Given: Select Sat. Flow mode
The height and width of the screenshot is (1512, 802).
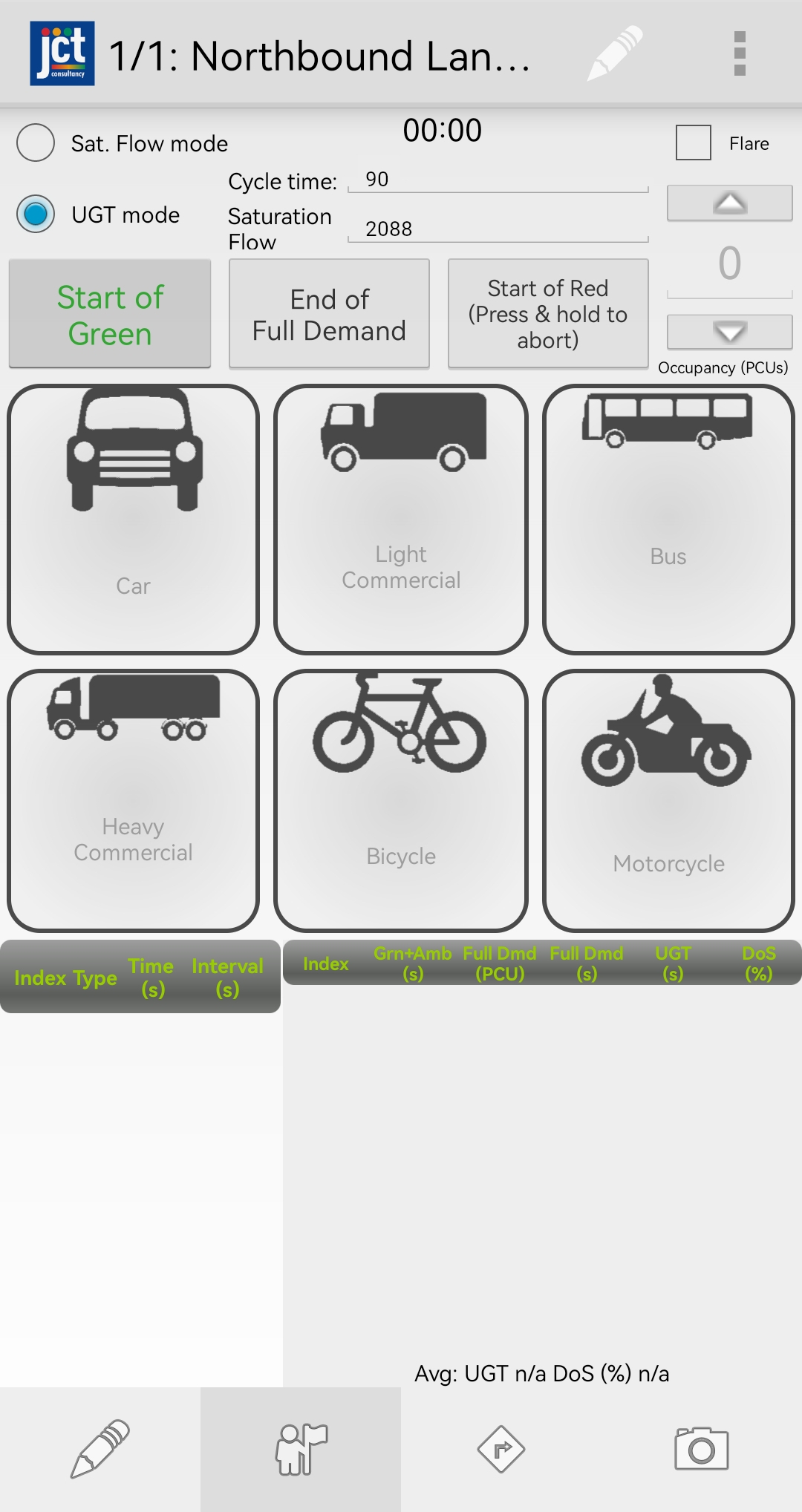Looking at the screenshot, I should [x=36, y=143].
